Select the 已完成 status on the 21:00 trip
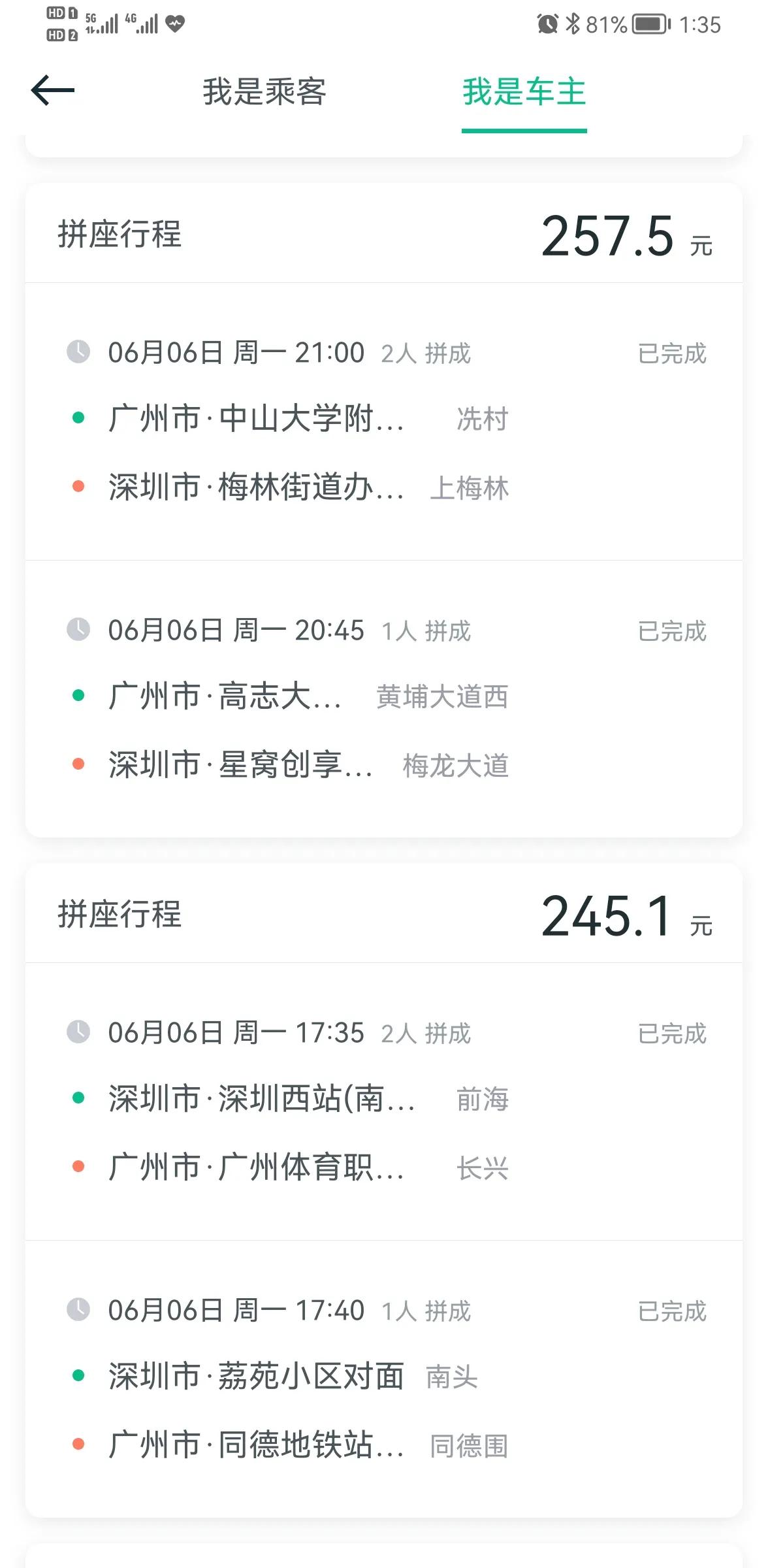Screen dimensions: 768x1568 (671, 353)
